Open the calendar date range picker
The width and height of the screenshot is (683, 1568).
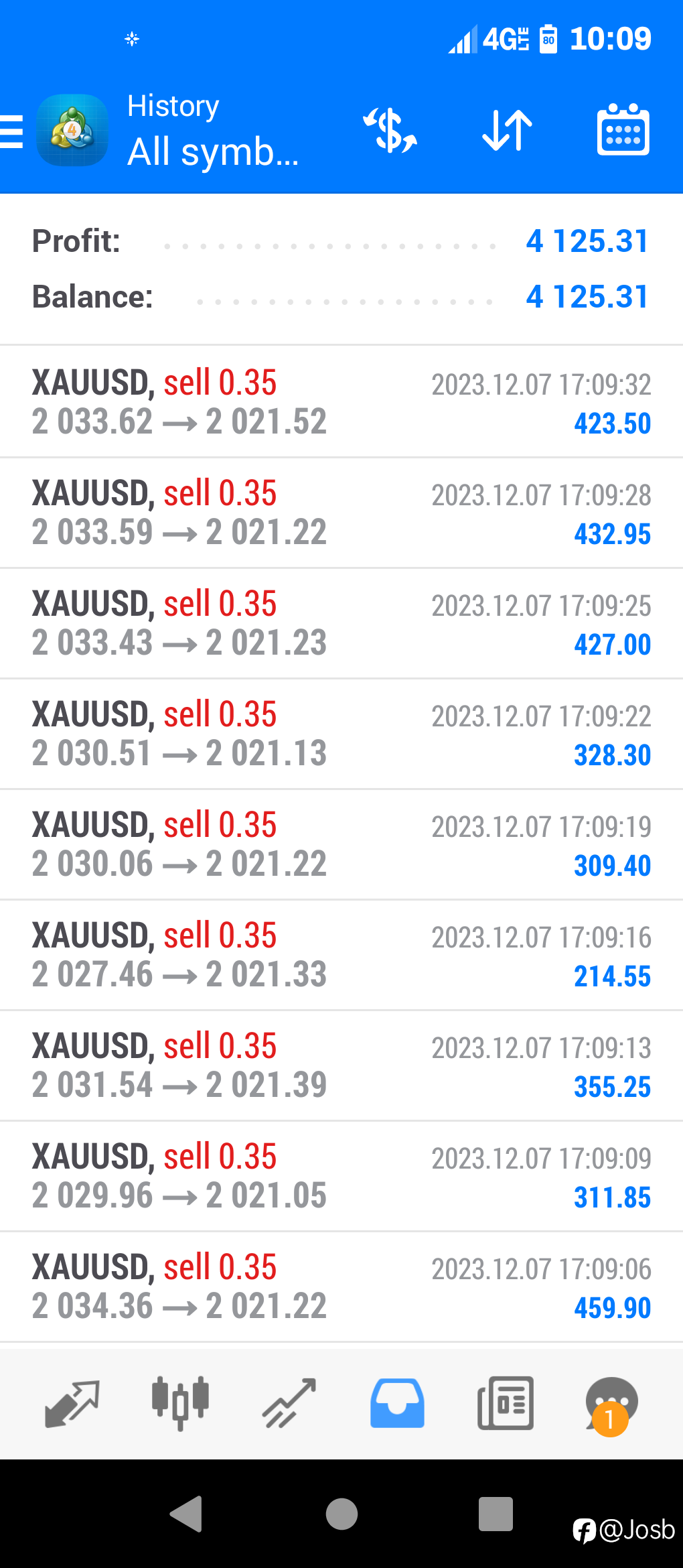point(623,130)
